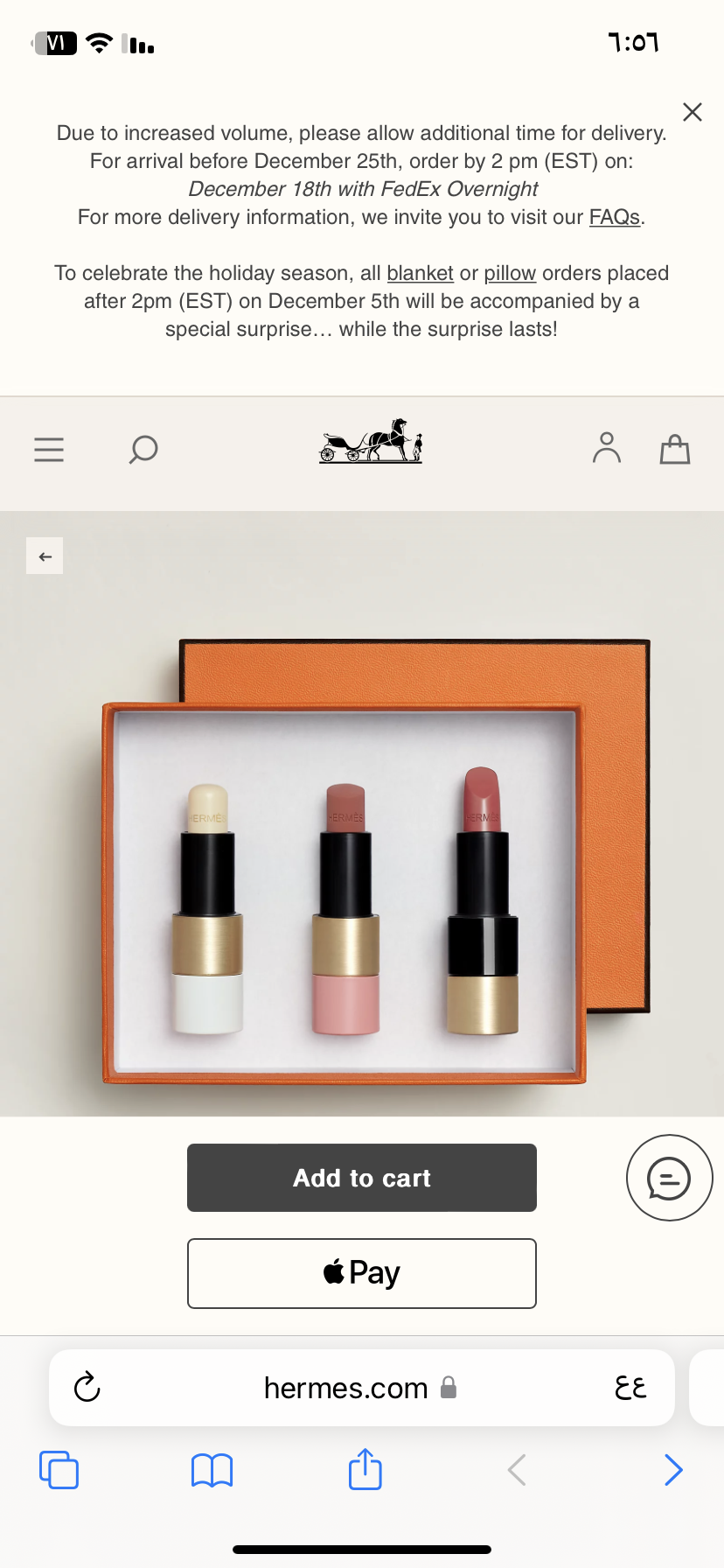The width and height of the screenshot is (724, 1568).
Task: Go to the Hermès homepage logo
Action: (x=371, y=441)
